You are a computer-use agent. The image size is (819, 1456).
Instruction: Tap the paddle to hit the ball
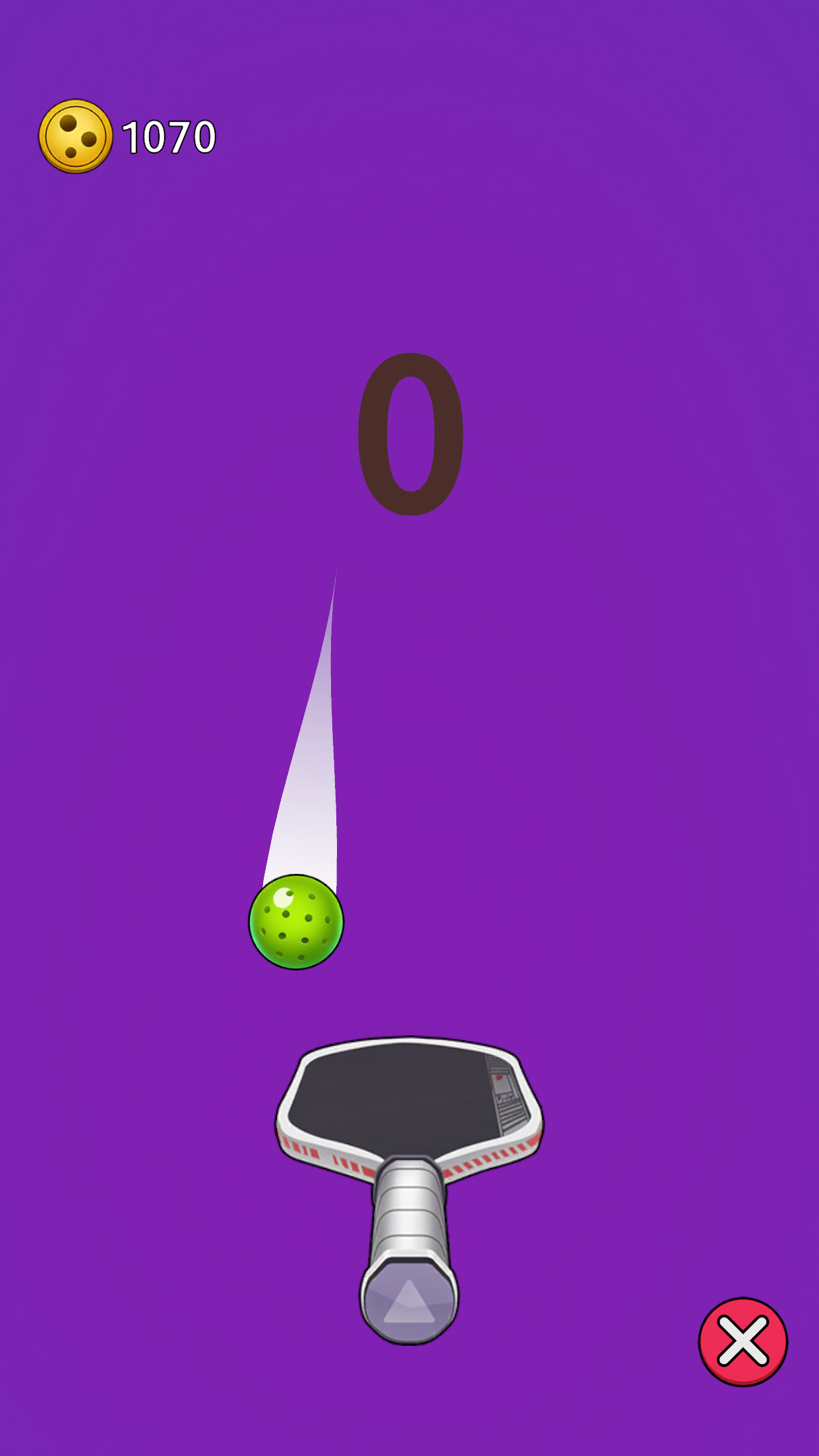(x=409, y=1101)
